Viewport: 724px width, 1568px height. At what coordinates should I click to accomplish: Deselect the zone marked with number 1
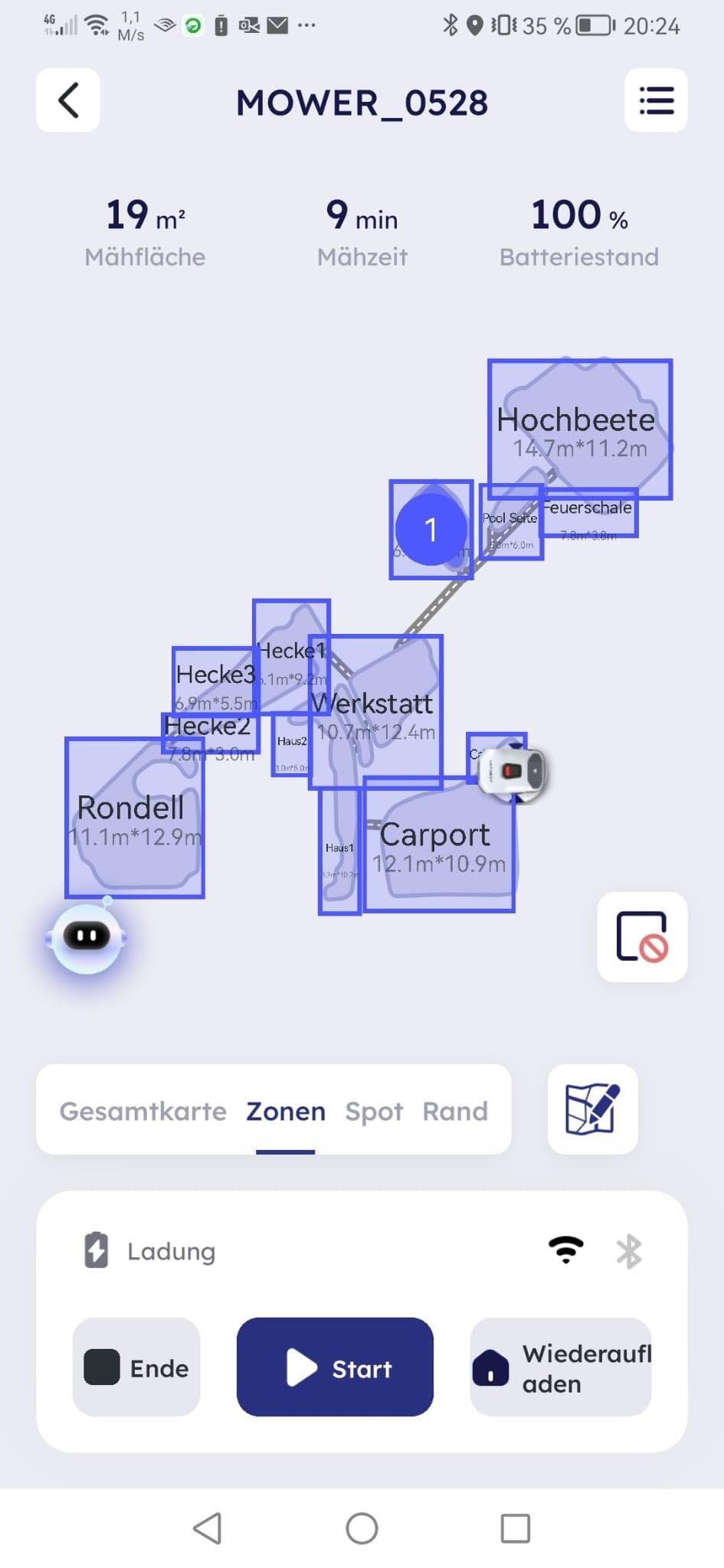pyautogui.click(x=431, y=529)
